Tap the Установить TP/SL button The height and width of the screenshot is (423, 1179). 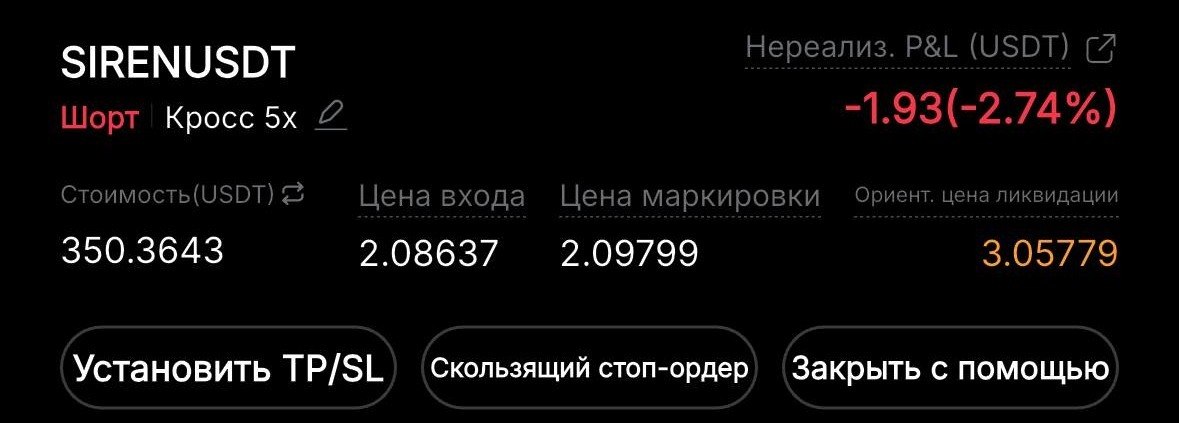coord(229,368)
